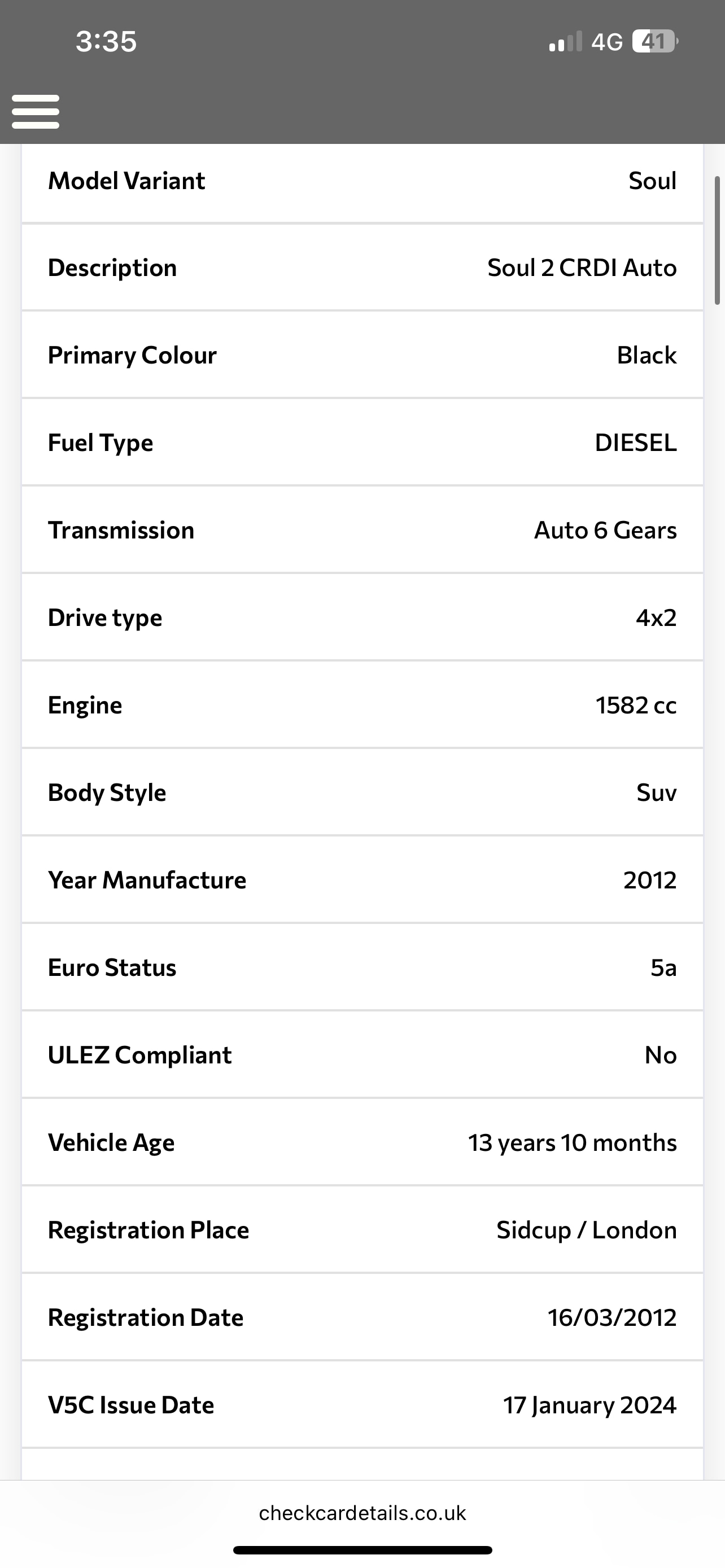725x1568 pixels.
Task: Open the hamburger navigation menu
Action: coord(36,111)
